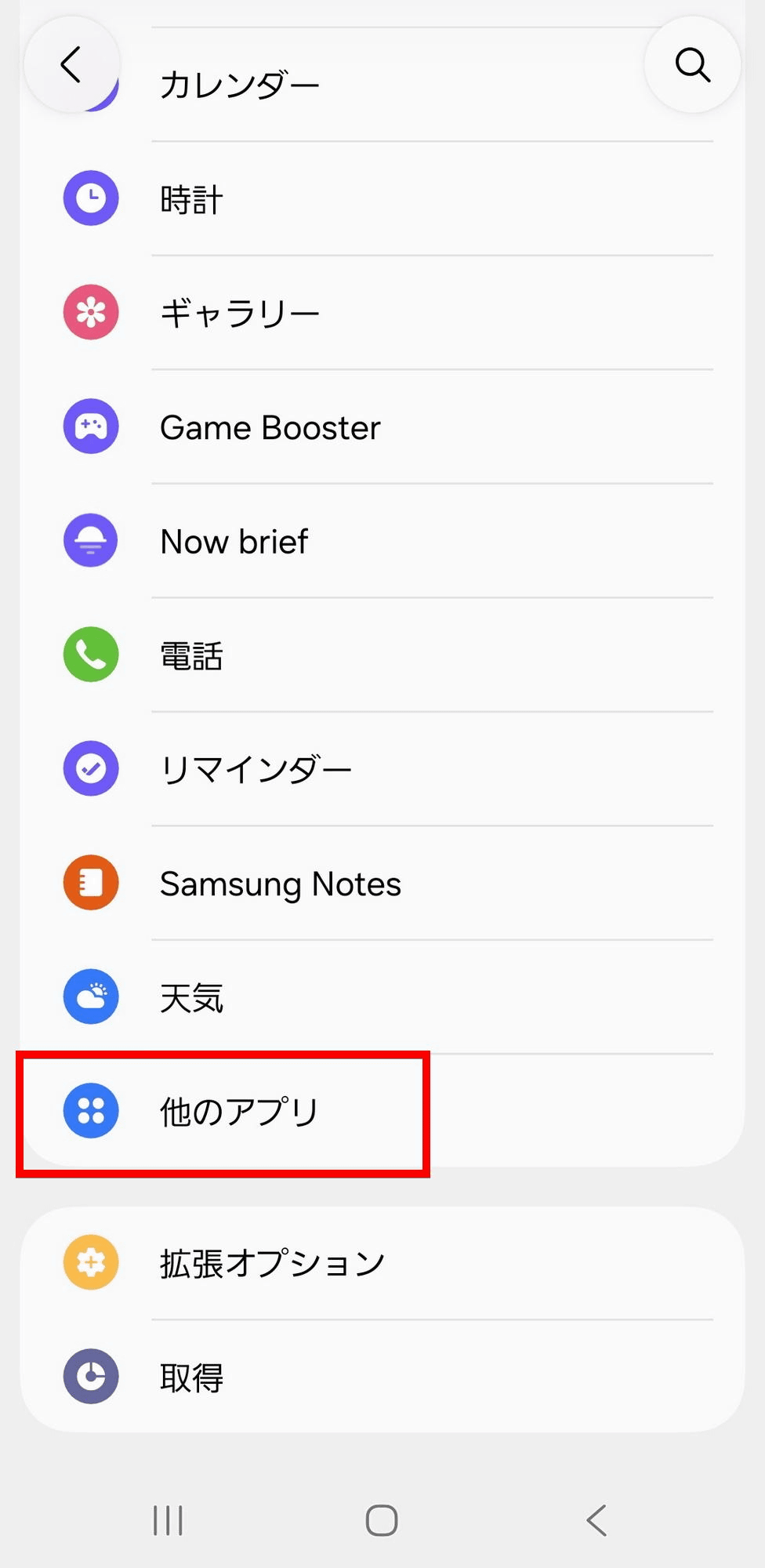
Task: Go to the home screen
Action: pos(382,1521)
